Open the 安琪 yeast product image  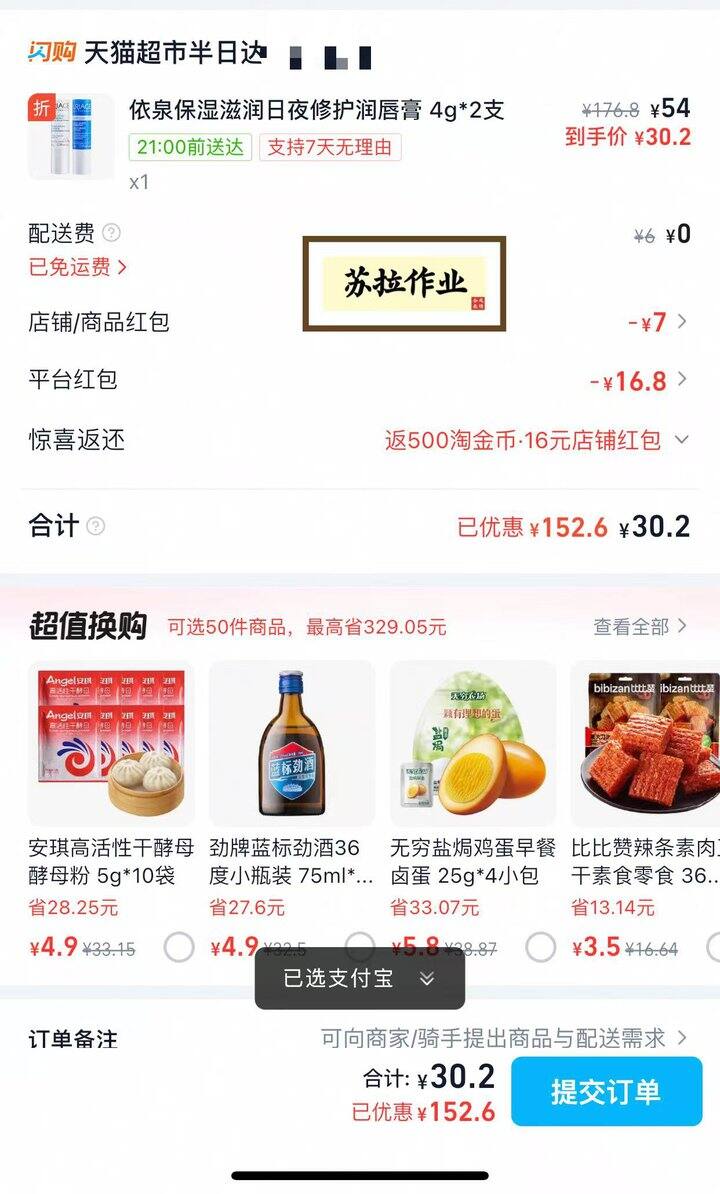click(x=112, y=742)
